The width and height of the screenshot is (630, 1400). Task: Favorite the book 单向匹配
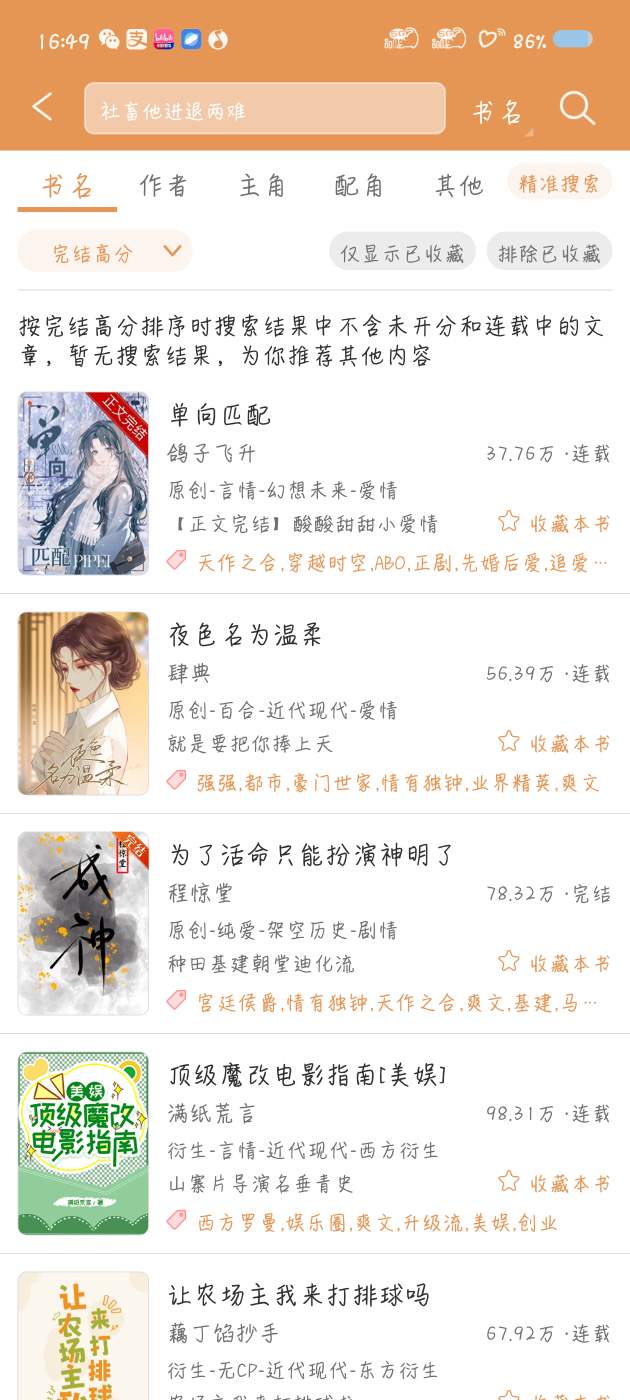[x=554, y=523]
